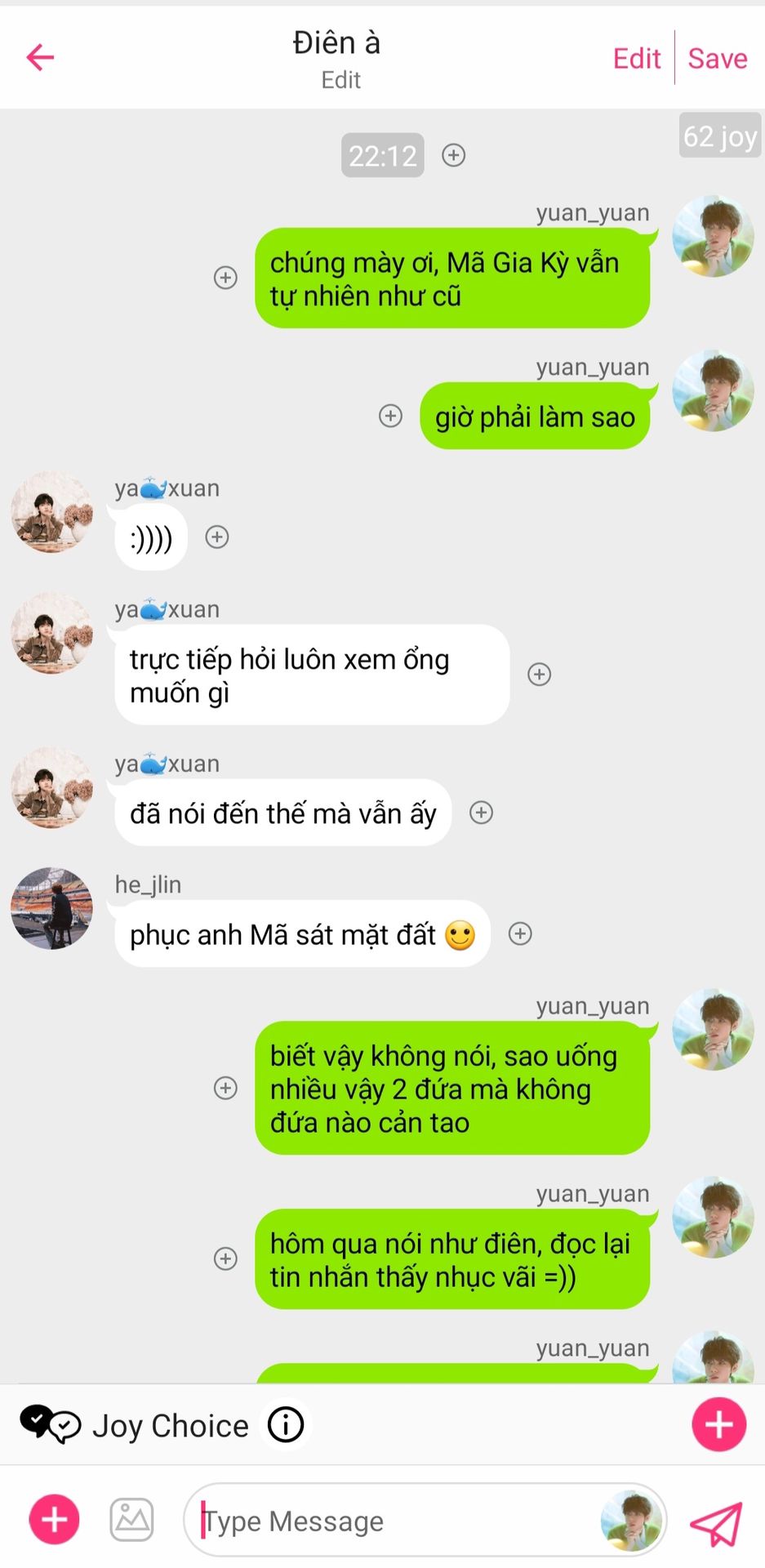This screenshot has height=1568, width=765.
Task: Tap plus next to "giờ phải làm sao"
Action: point(391,416)
